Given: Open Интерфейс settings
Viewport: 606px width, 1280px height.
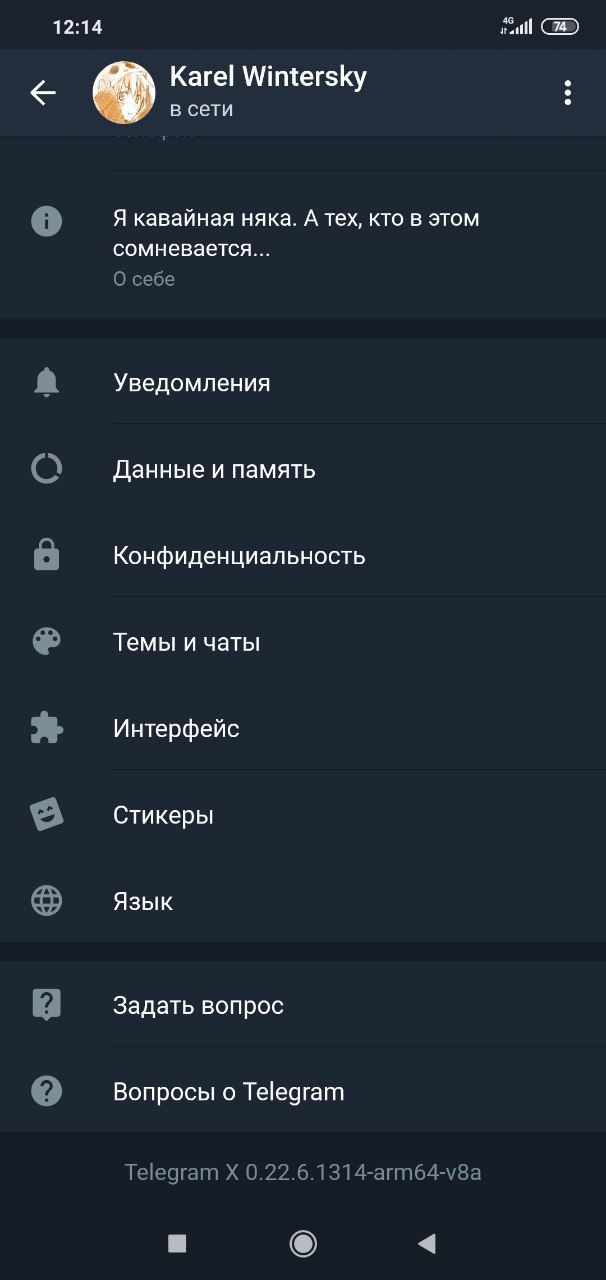Looking at the screenshot, I should tap(303, 728).
